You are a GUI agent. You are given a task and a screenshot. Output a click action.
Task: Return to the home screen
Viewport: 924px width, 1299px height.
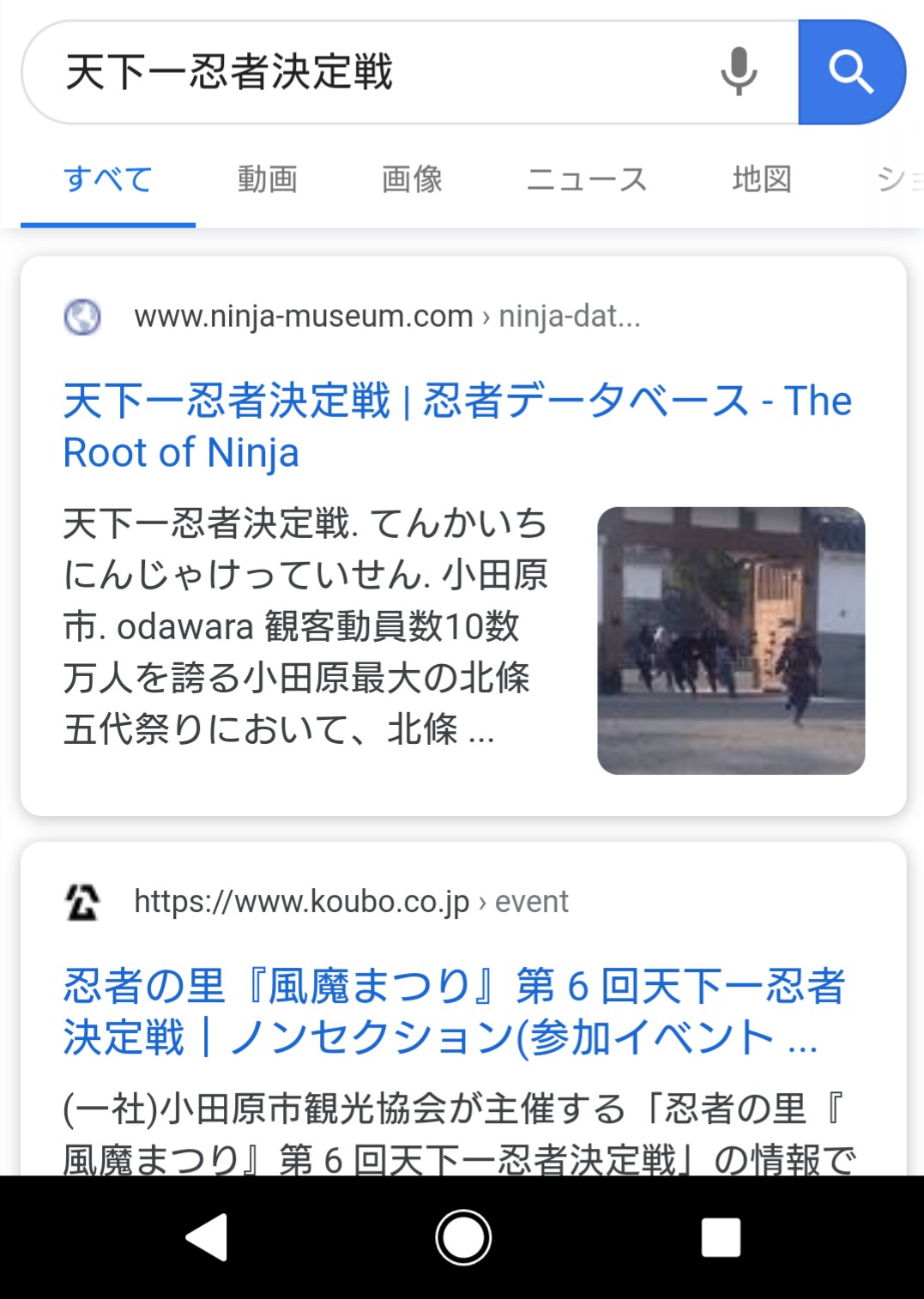point(463,1237)
